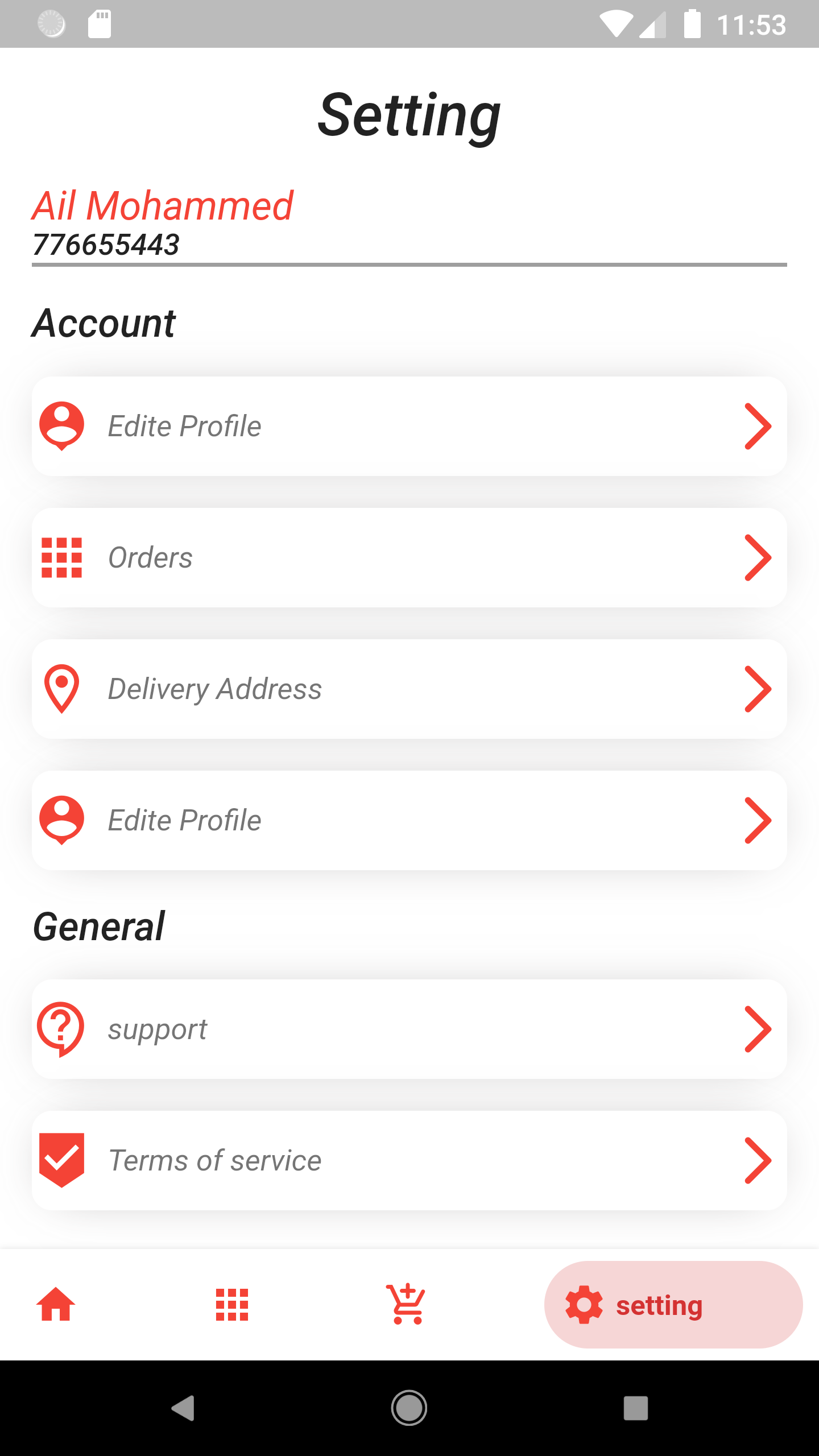Viewport: 819px width, 1456px height.
Task: Click the second Edite Profile avatar icon
Action: [62, 819]
